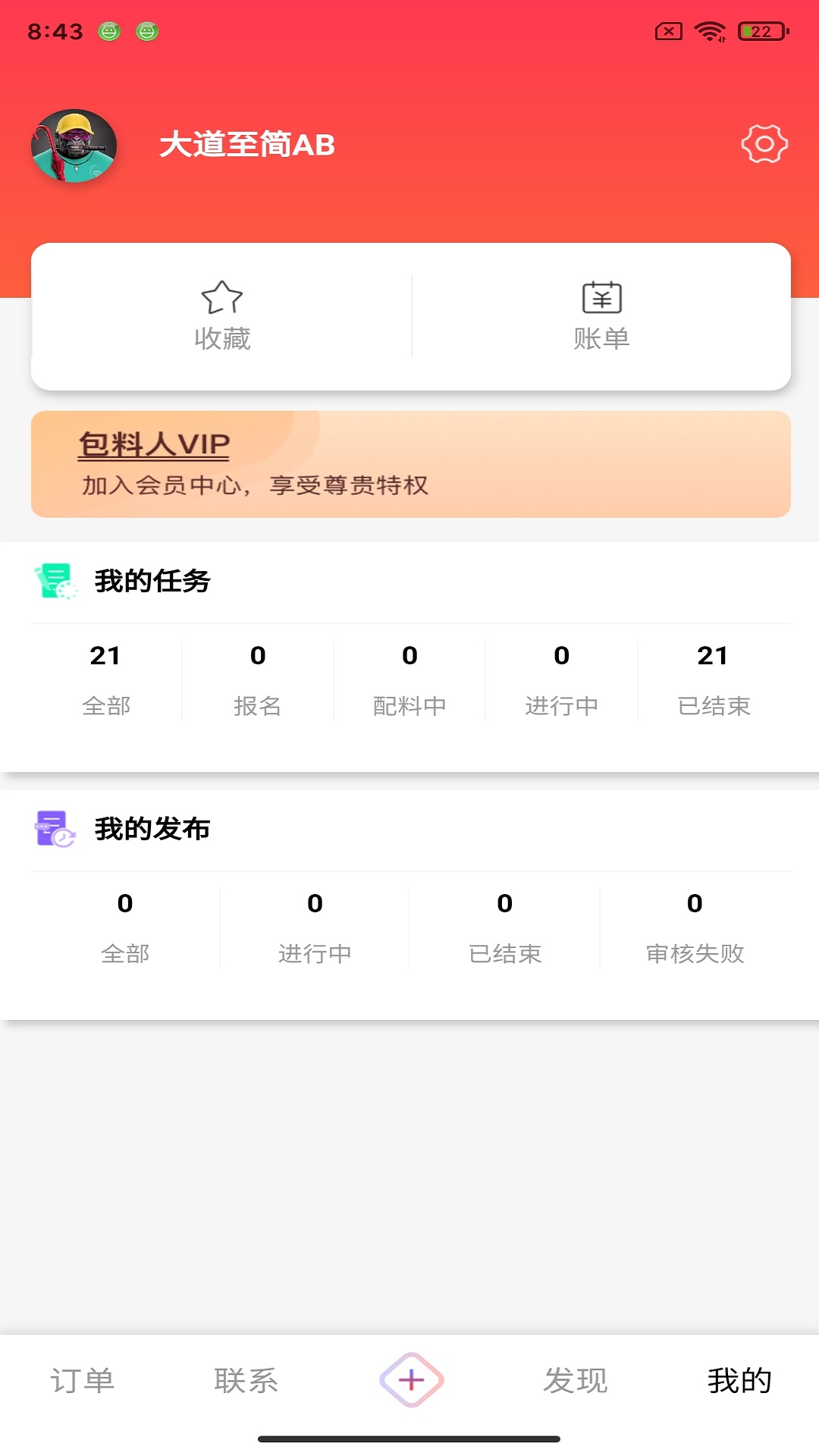Open the 包料人VIP membership link

coord(153,444)
